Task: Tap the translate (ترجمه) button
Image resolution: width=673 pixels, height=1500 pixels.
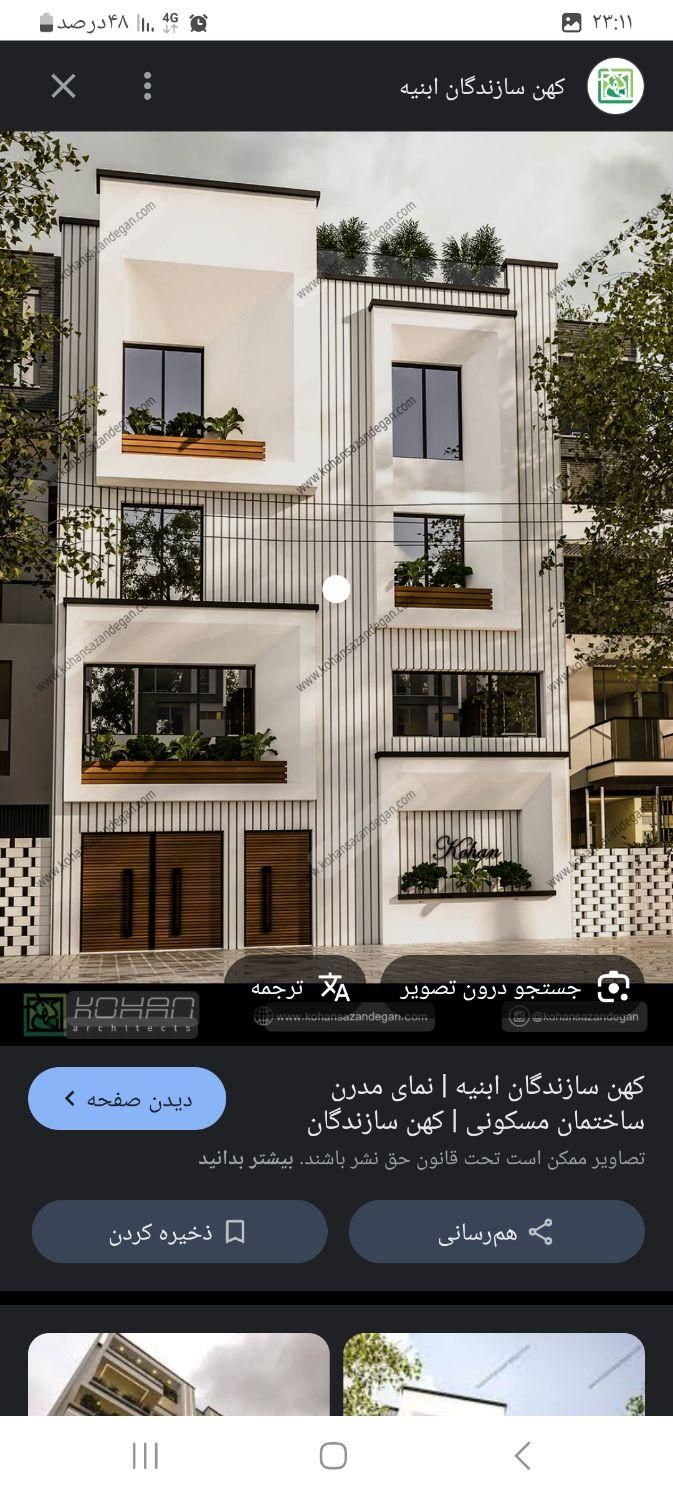Action: pos(297,988)
